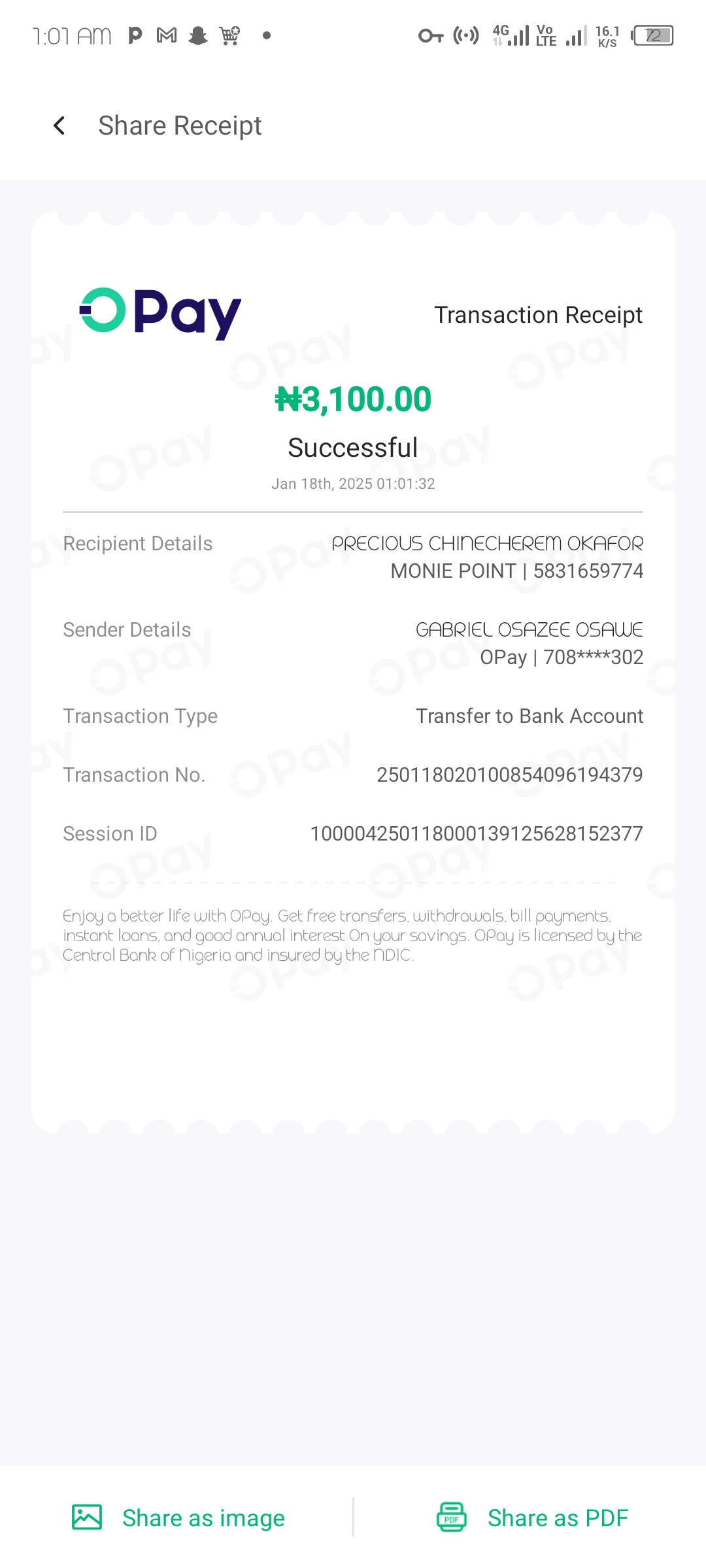The width and height of the screenshot is (706, 1568).
Task: Go back from Share Receipt
Action: pyautogui.click(x=59, y=125)
